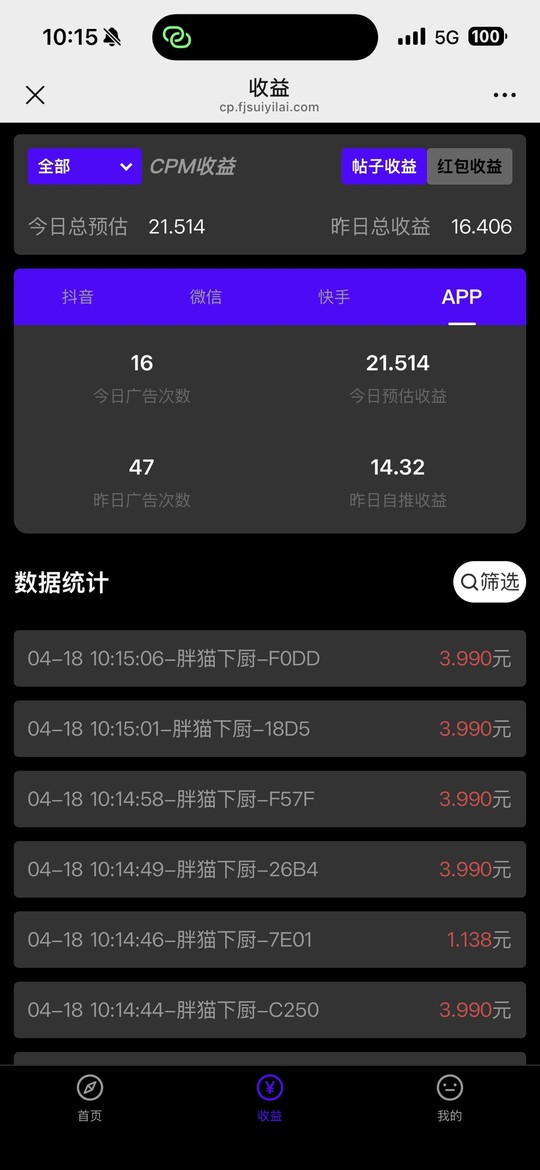Select the 帖子收益 segment
This screenshot has height=1170, width=540.
384,166
